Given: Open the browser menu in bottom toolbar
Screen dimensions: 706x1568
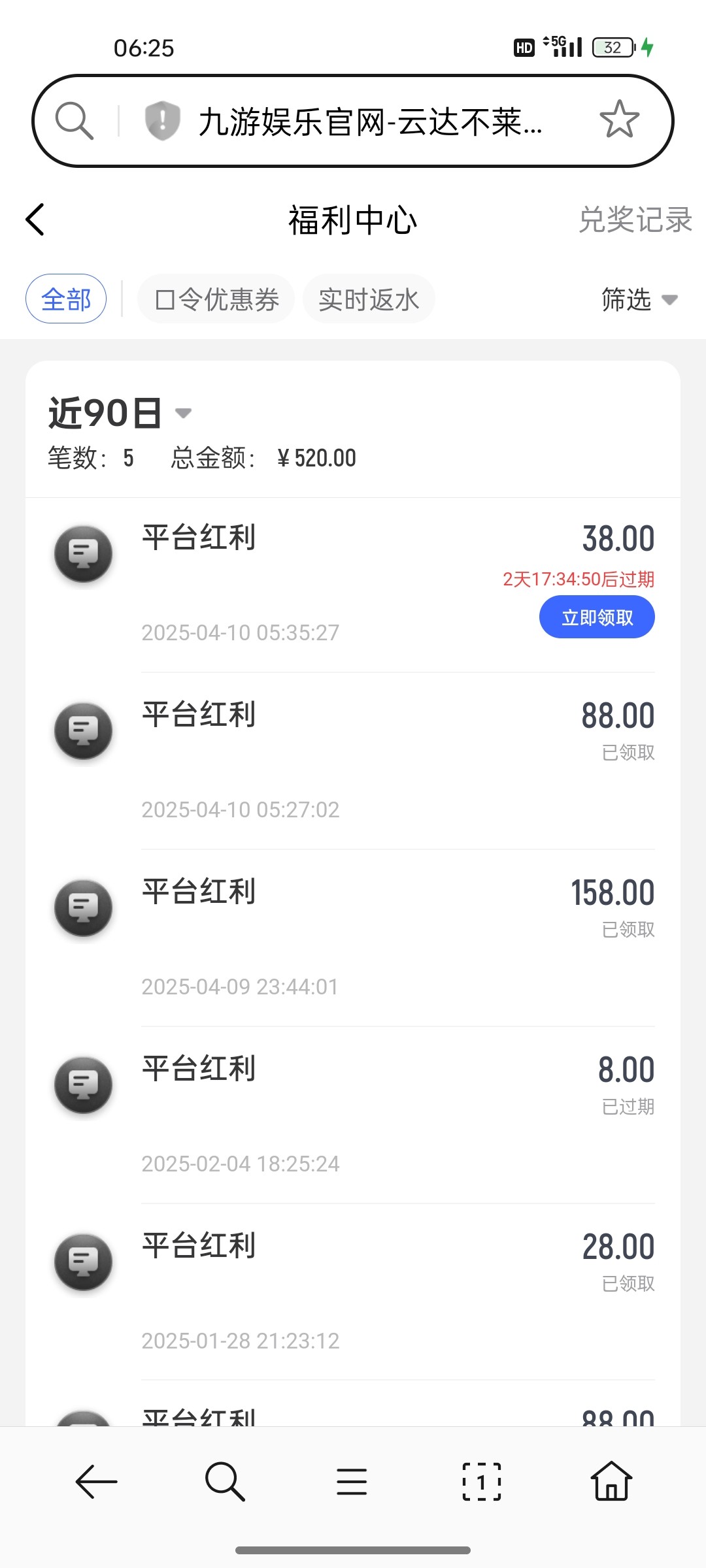Looking at the screenshot, I should click(352, 1482).
